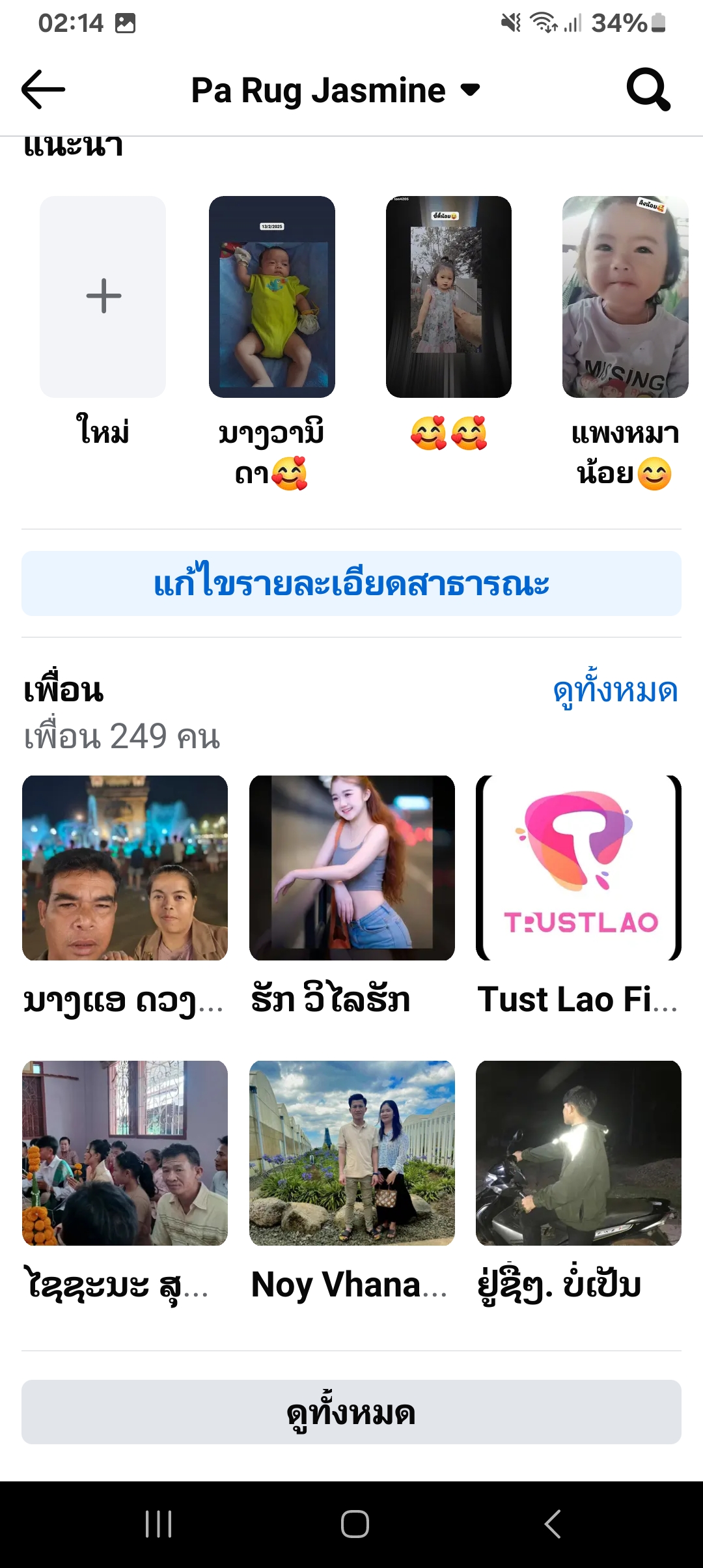This screenshot has height=1568, width=703.
Task: Add a new highlight with ใหม่ tile
Action: point(103,297)
